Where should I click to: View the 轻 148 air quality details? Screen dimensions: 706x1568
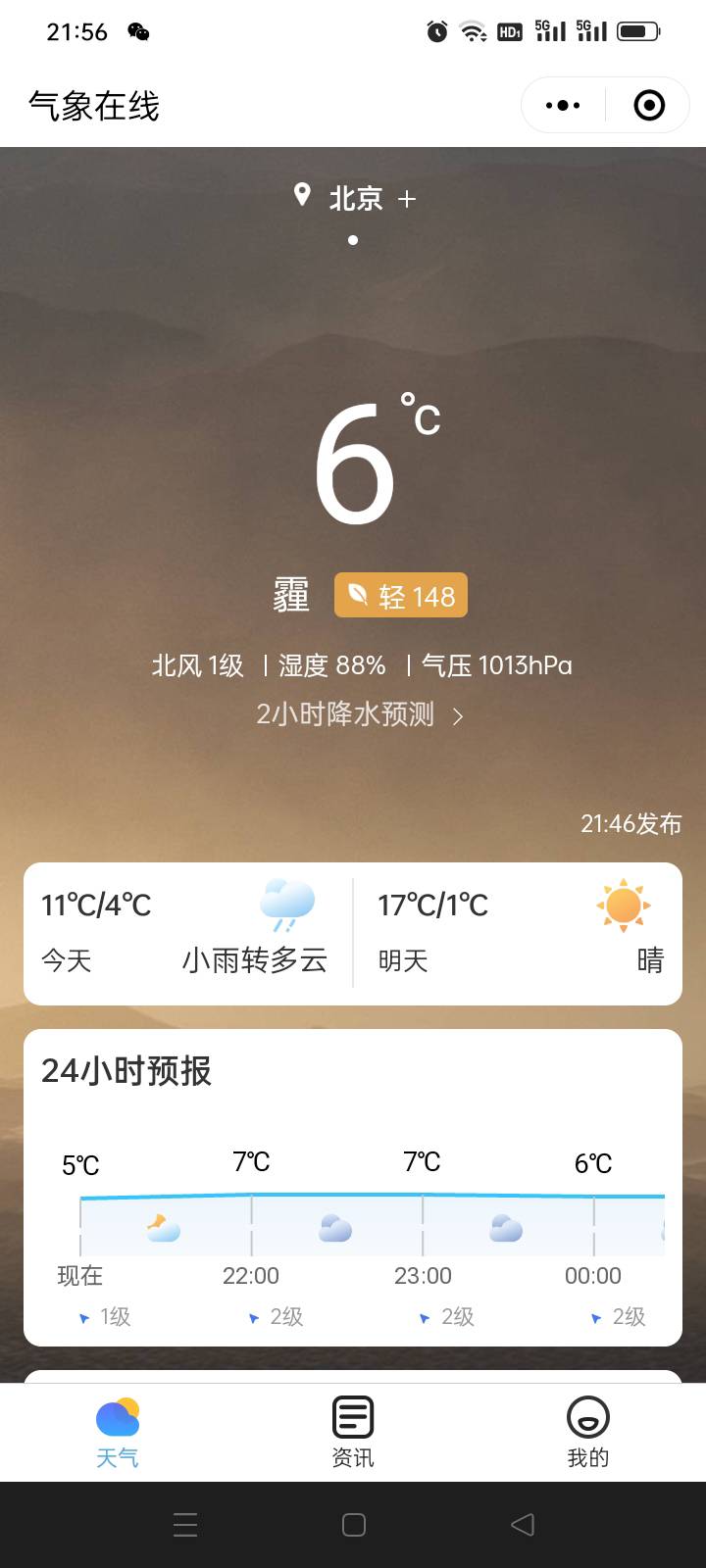pos(401,596)
